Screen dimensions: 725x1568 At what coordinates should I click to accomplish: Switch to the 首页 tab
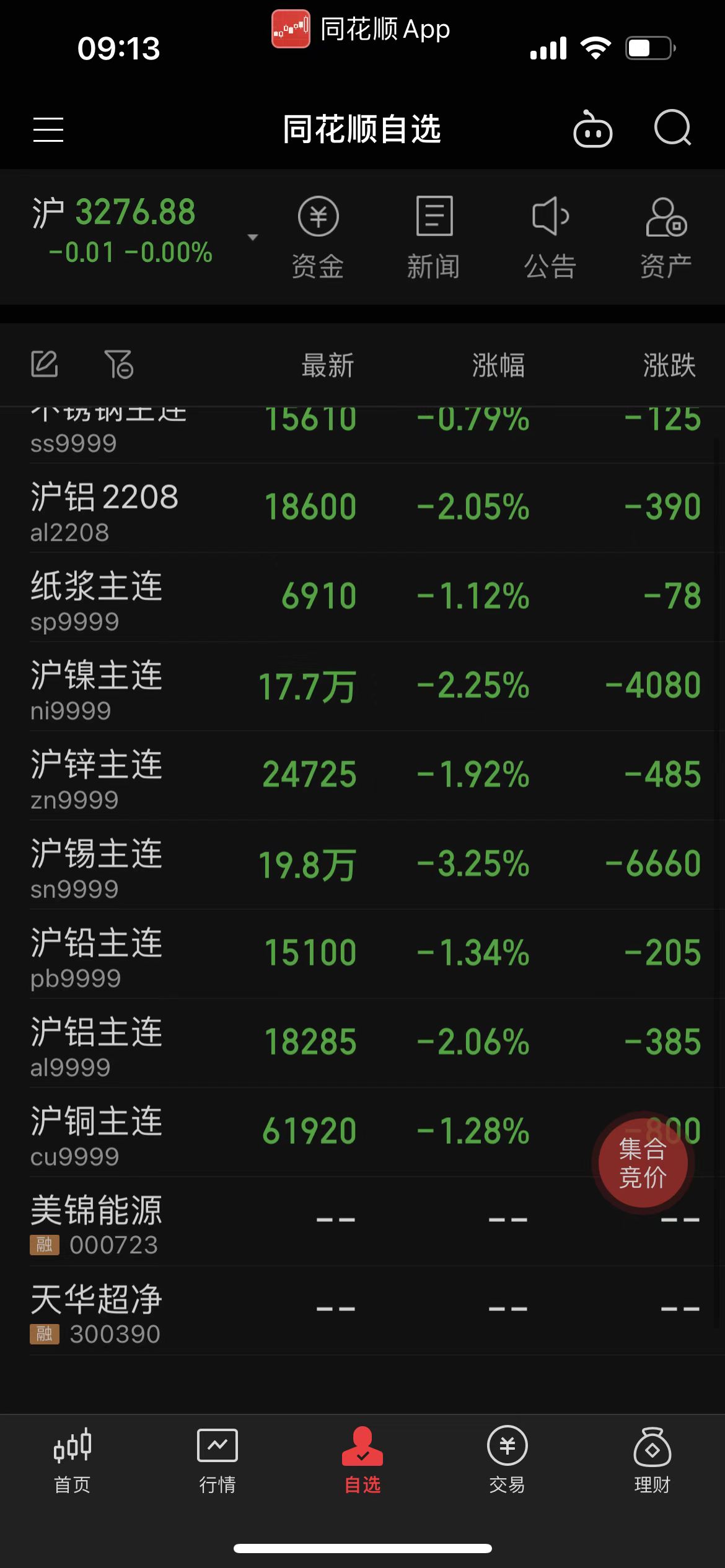point(72,1460)
